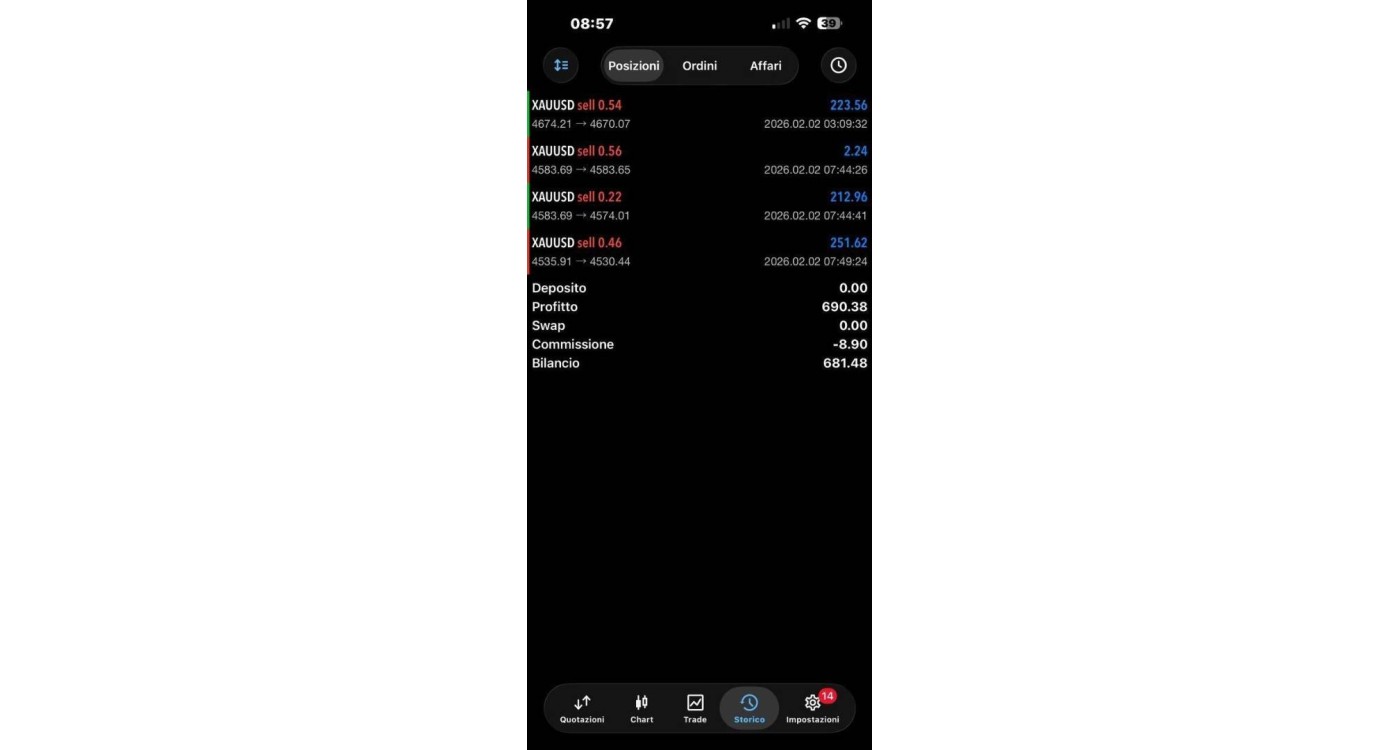Switch to the Affari tab
1400x750 pixels.
coord(765,66)
